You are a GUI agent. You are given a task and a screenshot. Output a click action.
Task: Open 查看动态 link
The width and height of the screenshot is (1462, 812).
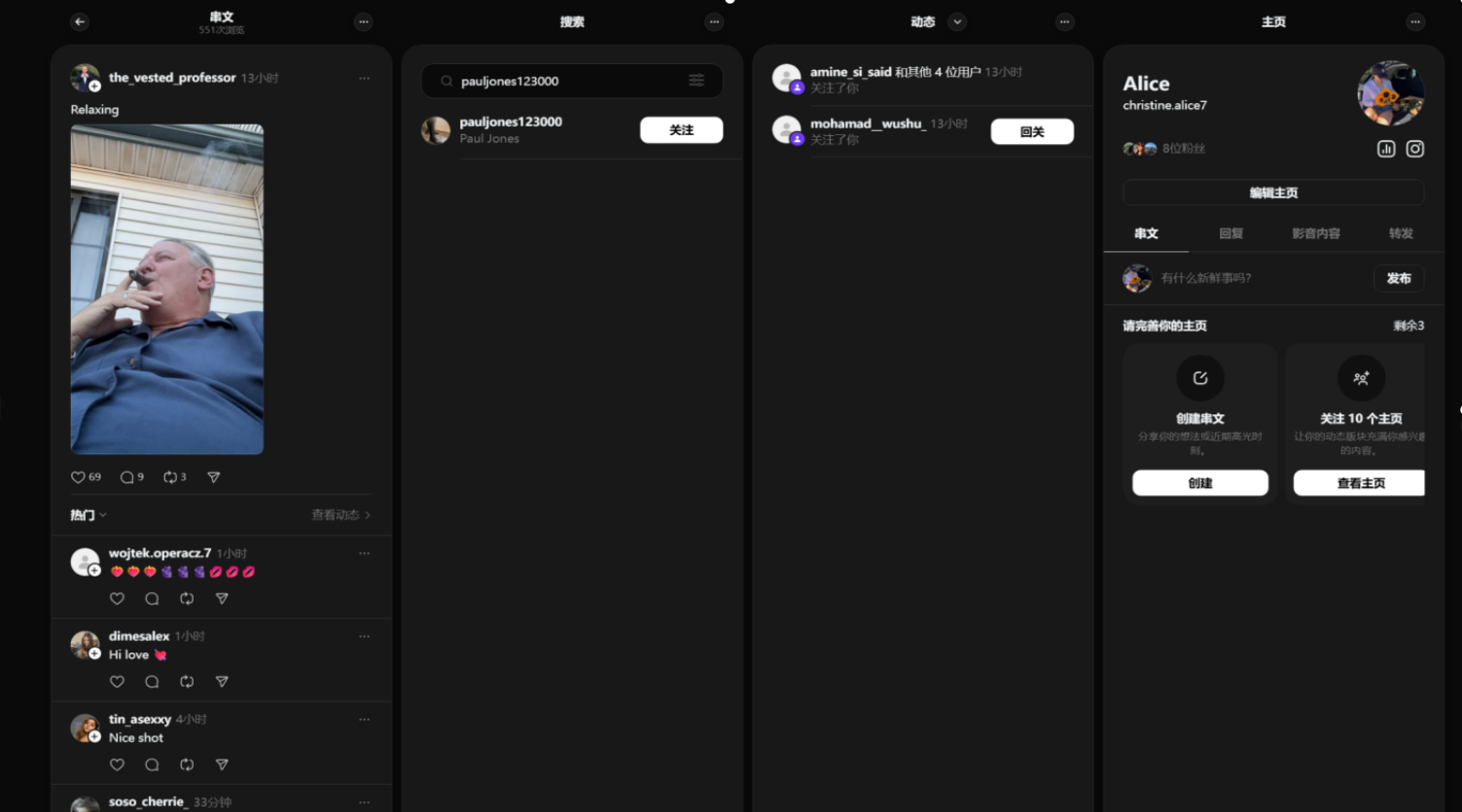tap(340, 515)
